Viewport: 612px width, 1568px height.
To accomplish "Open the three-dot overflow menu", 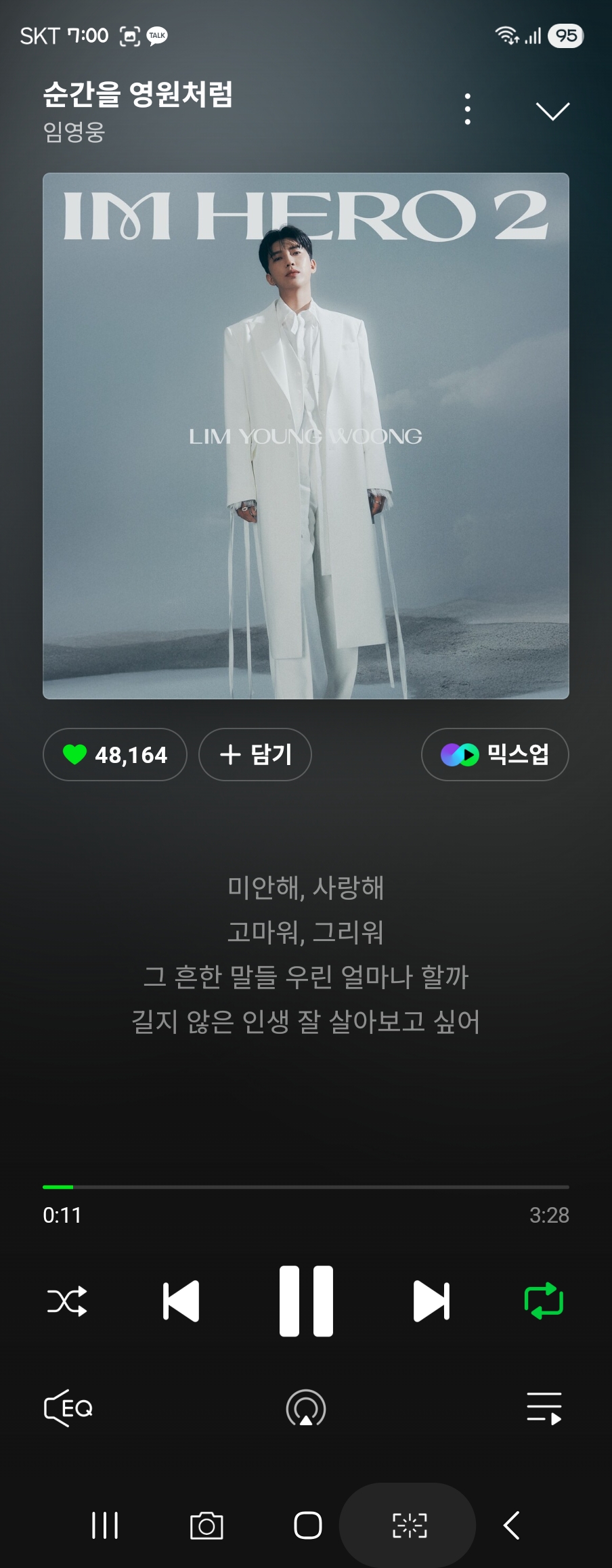I will [x=467, y=110].
